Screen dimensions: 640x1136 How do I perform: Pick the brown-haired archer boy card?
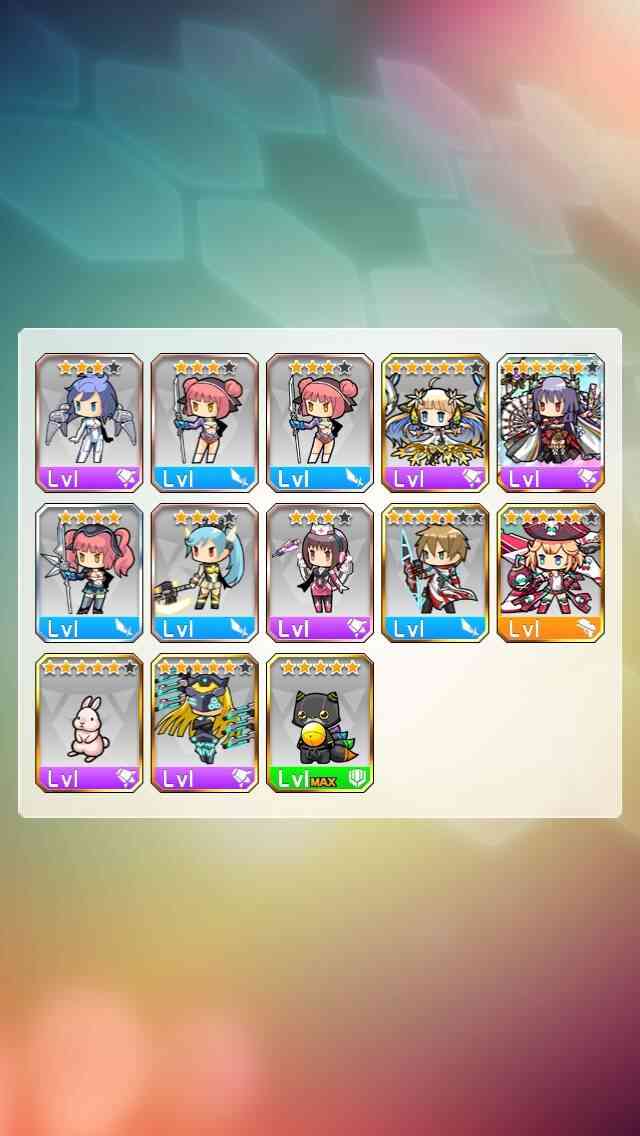(435, 573)
